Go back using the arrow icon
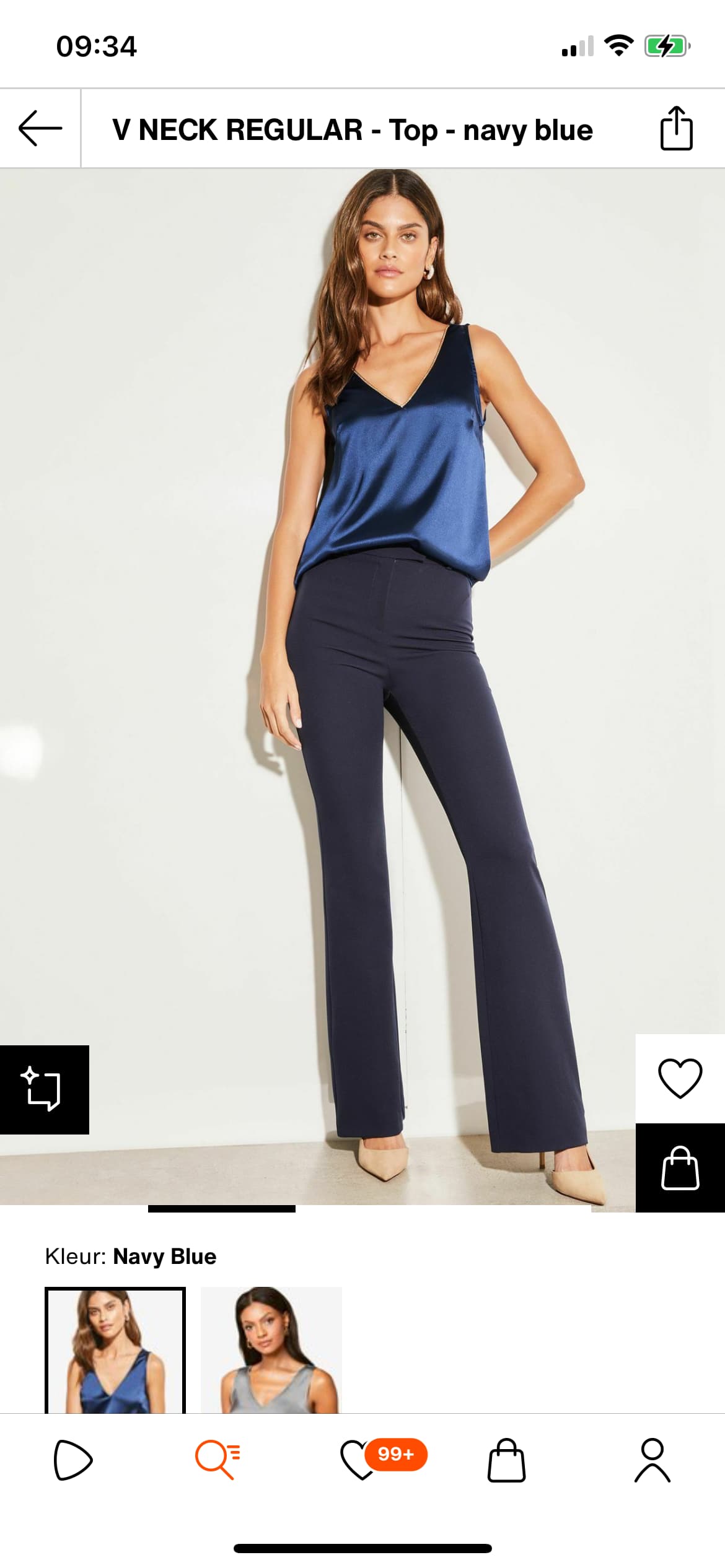 point(40,129)
